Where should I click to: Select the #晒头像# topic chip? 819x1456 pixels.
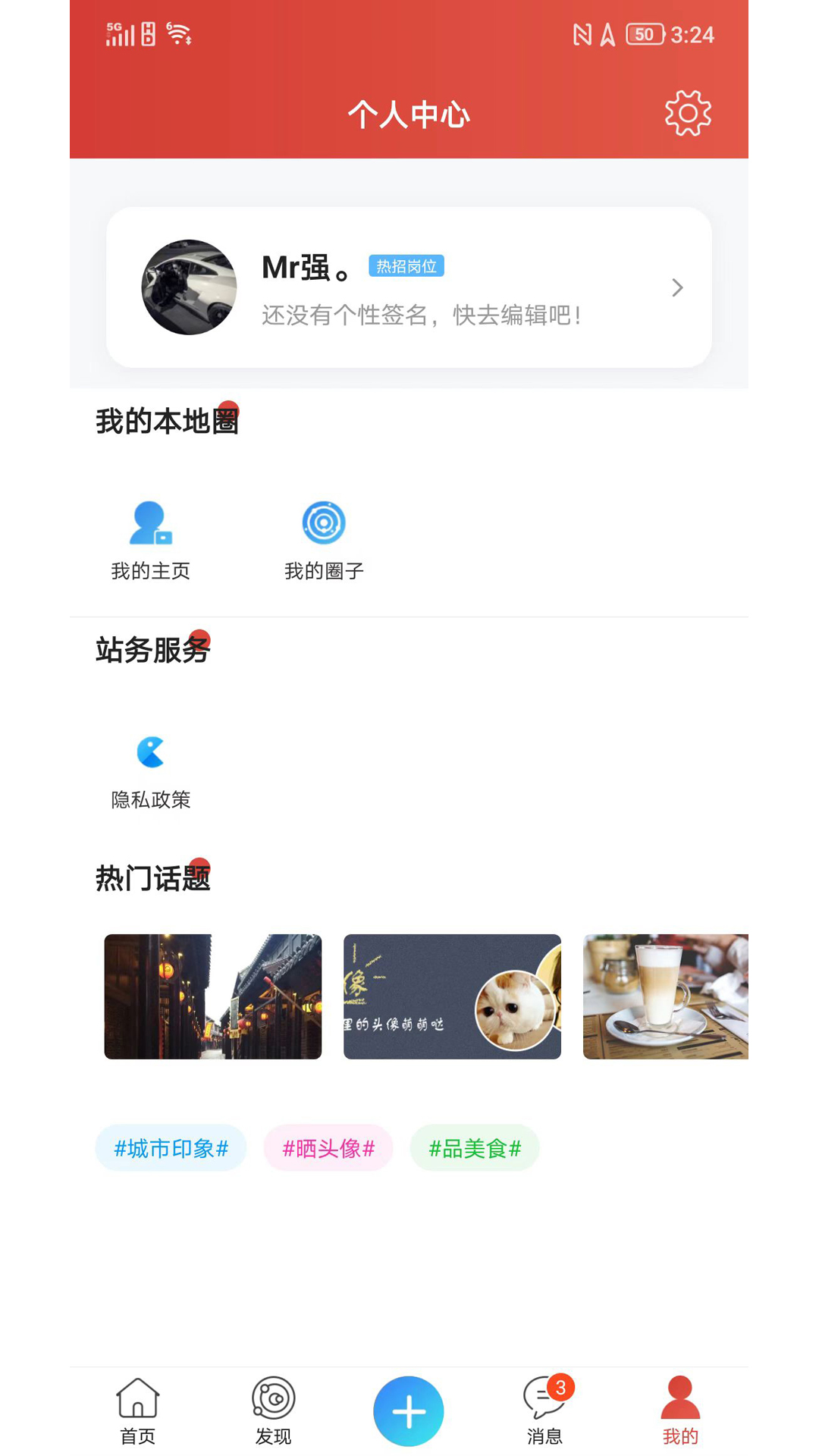pos(328,1148)
